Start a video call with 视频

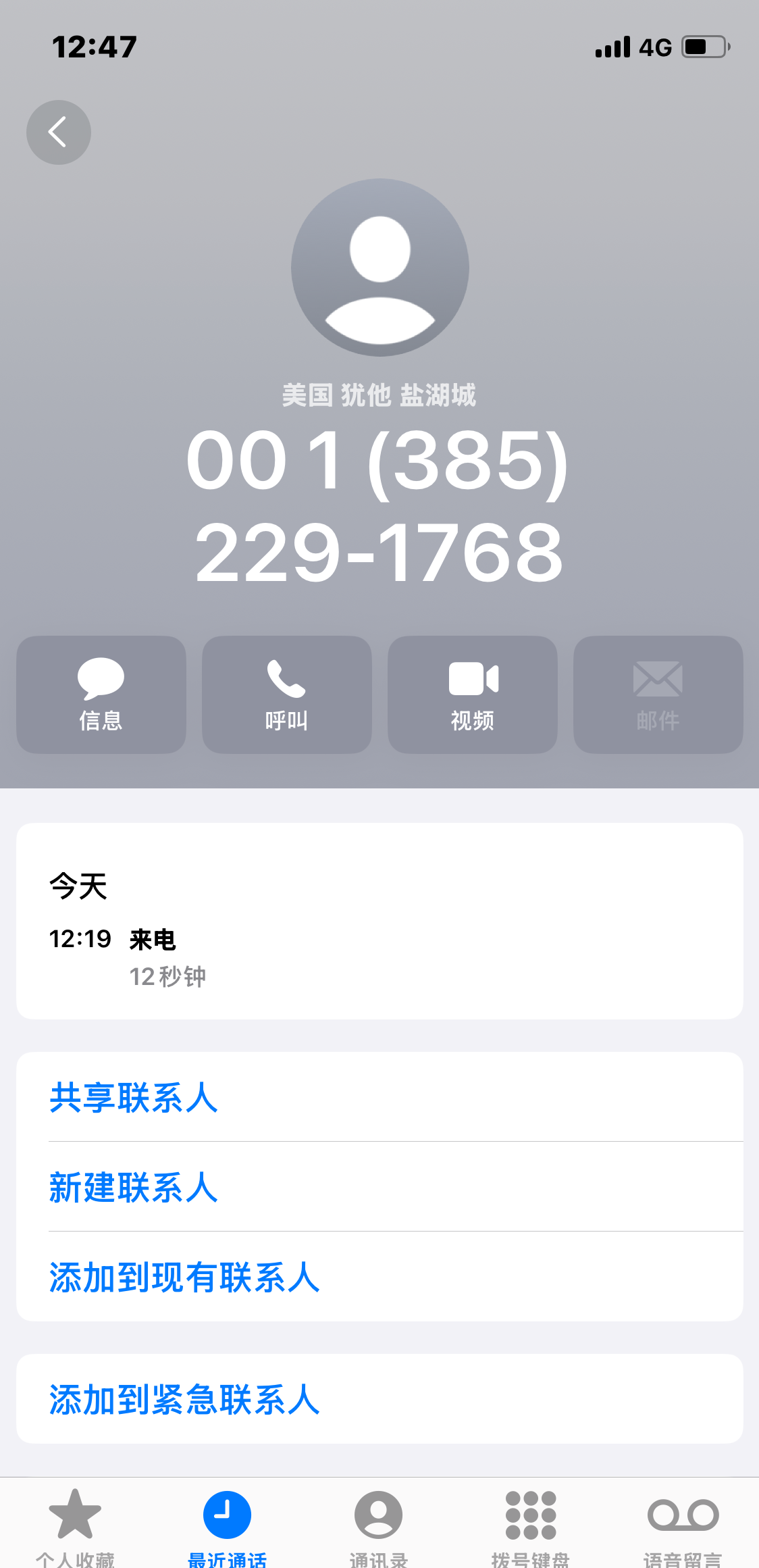click(473, 694)
